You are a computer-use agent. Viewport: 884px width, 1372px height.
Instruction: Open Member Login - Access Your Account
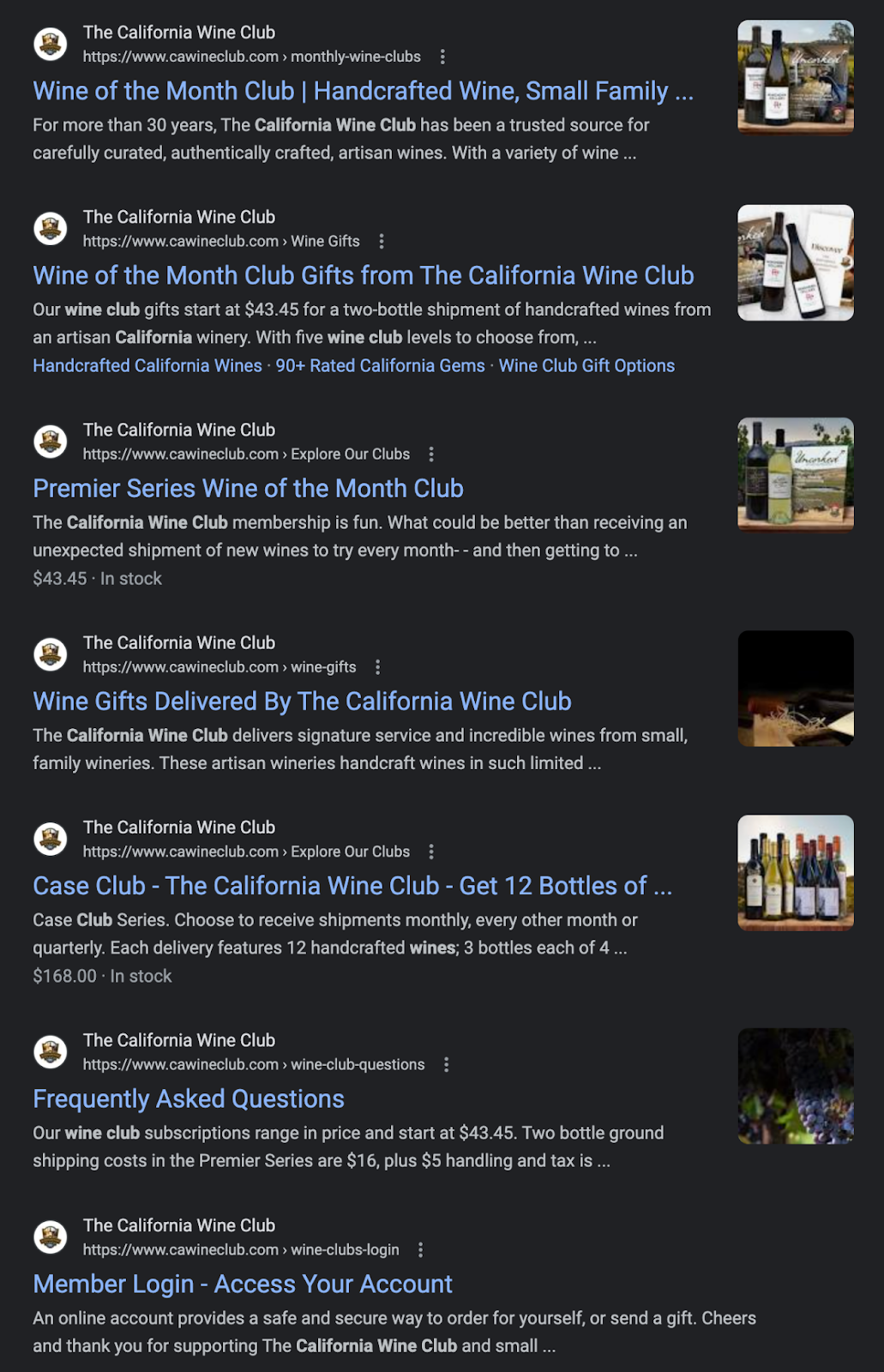pyautogui.click(x=243, y=1284)
